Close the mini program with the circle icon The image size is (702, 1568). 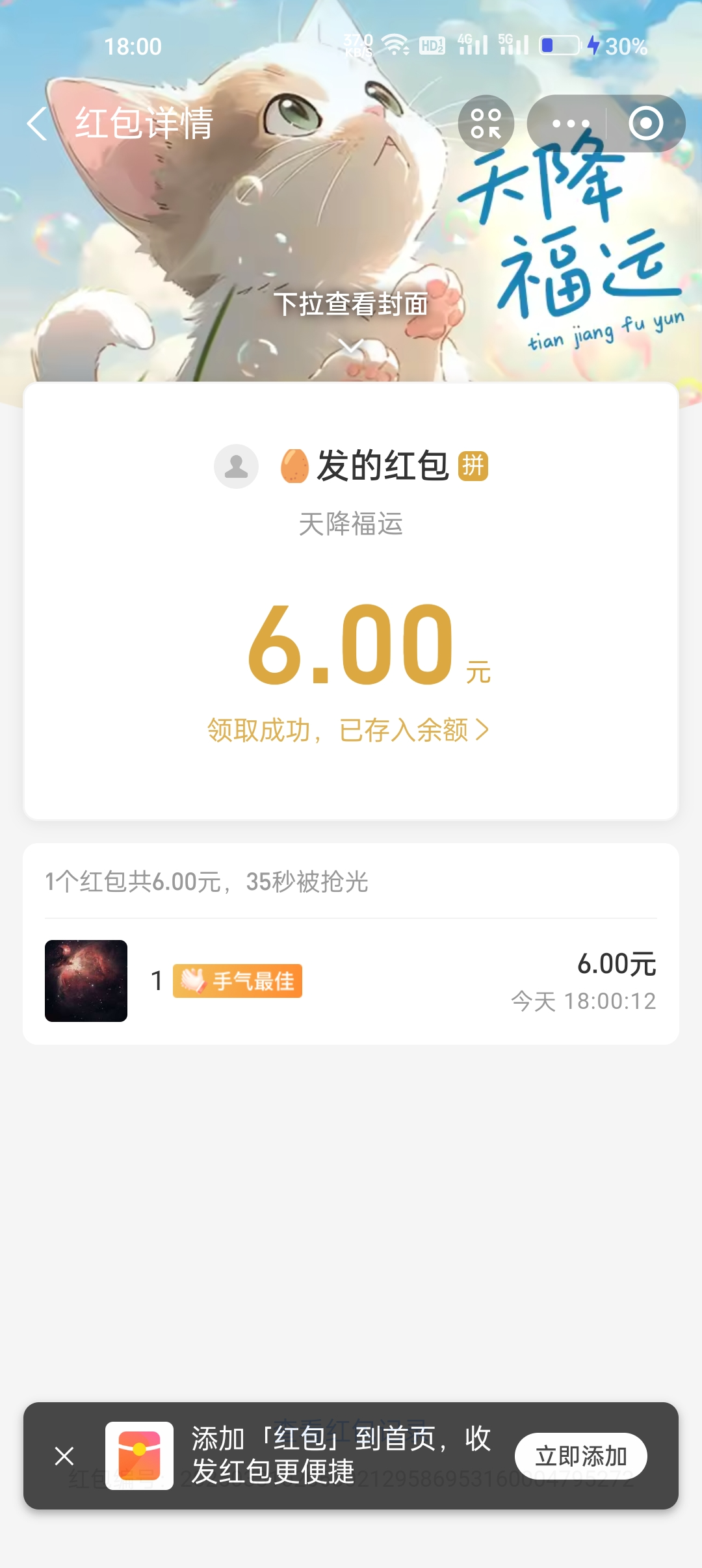[x=646, y=124]
